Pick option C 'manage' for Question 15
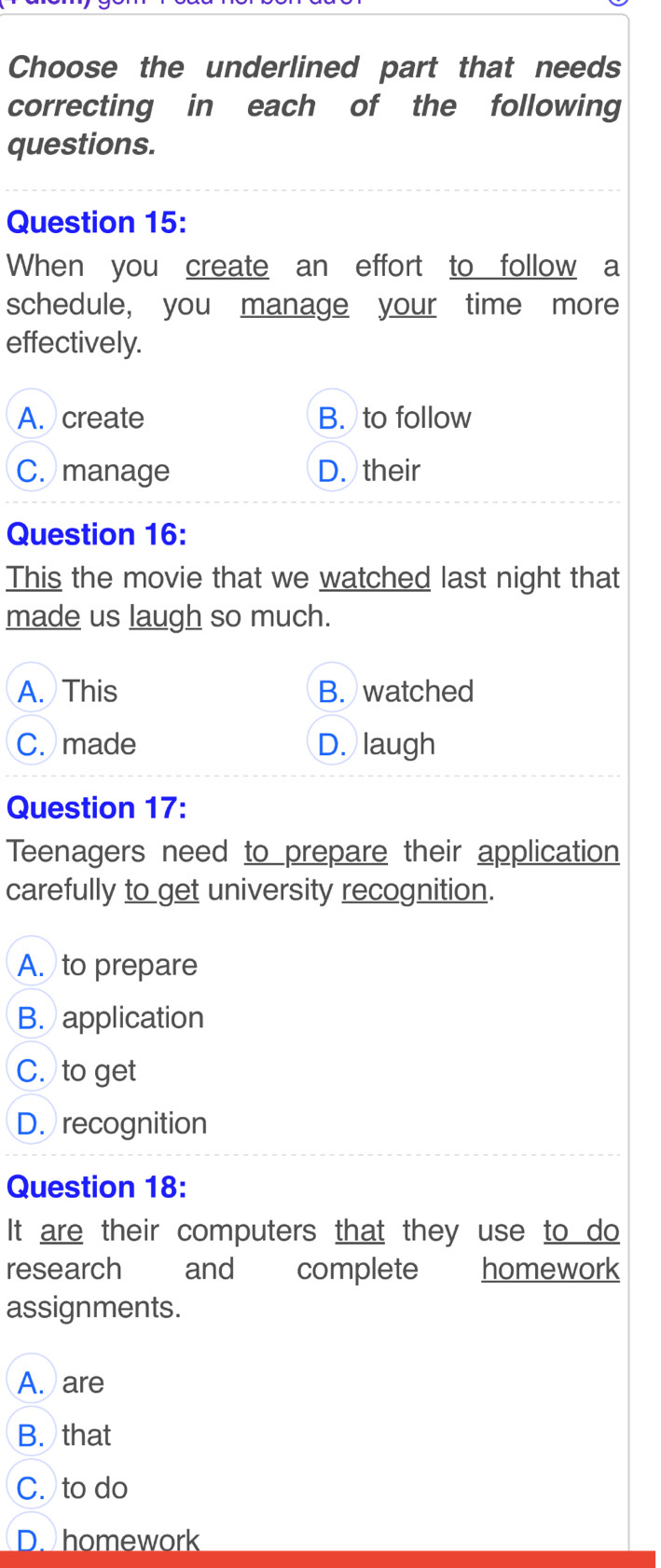Viewport: 661px width, 1568px height. point(32,468)
